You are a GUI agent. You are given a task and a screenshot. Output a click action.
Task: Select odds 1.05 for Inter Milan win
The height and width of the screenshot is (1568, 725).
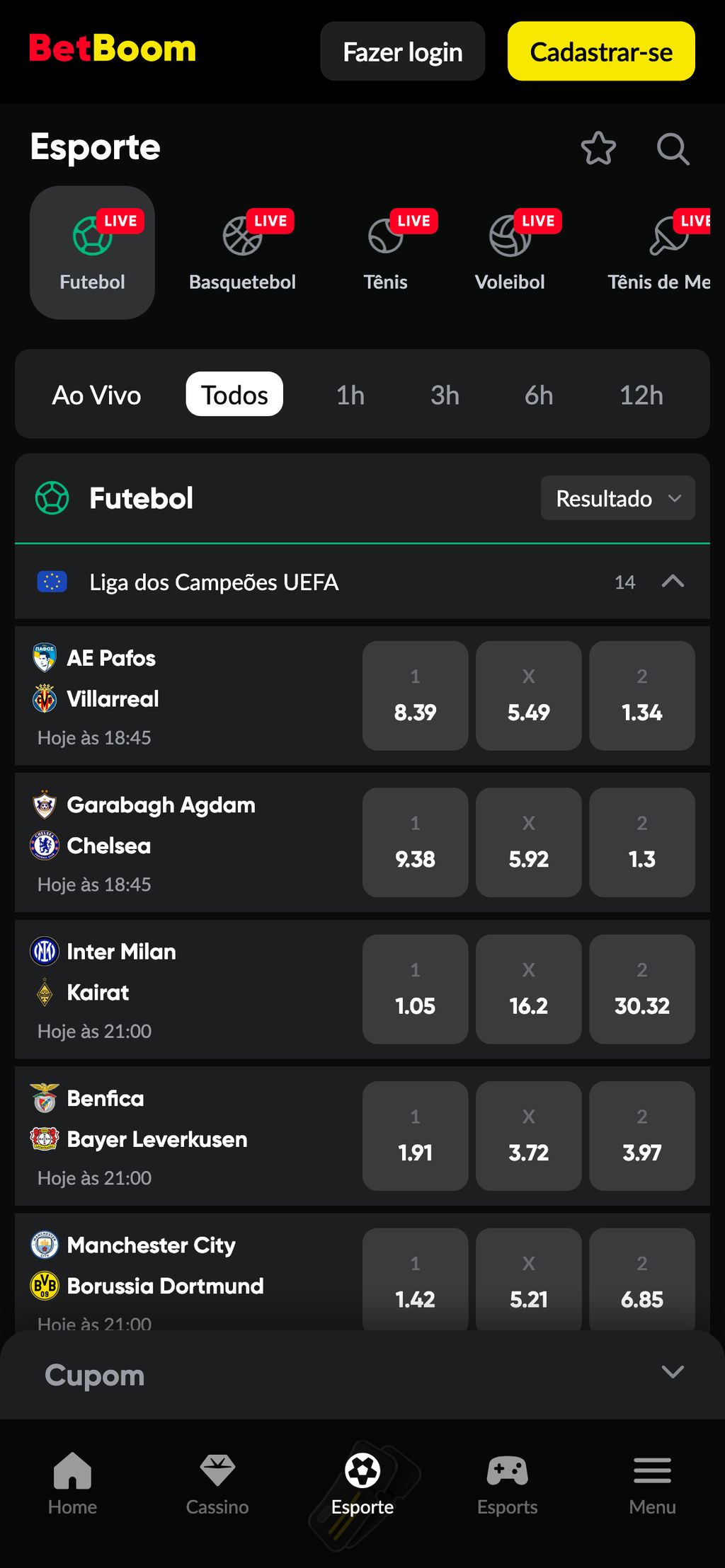click(x=415, y=988)
